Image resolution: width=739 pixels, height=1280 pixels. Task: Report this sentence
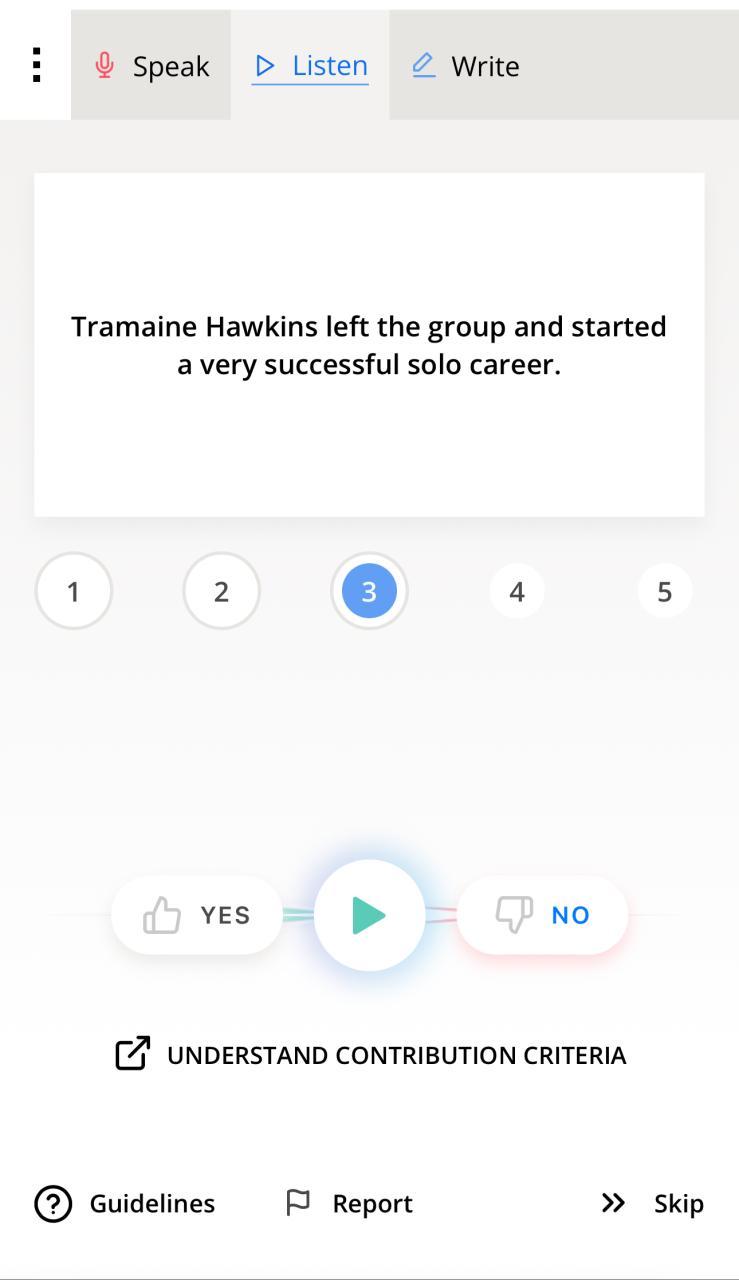[x=349, y=1203]
